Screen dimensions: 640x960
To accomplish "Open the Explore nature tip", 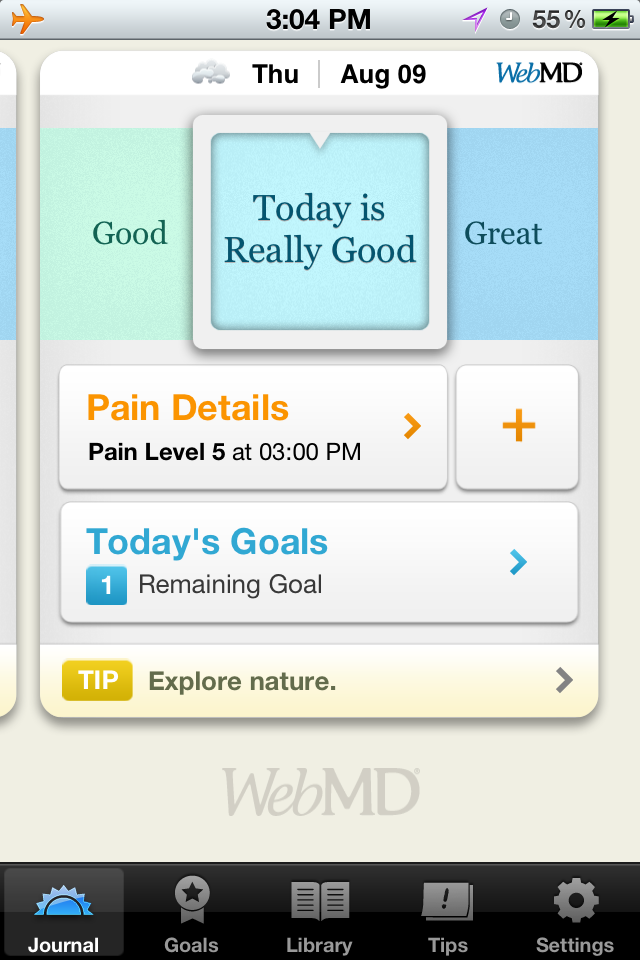I will [x=318, y=681].
